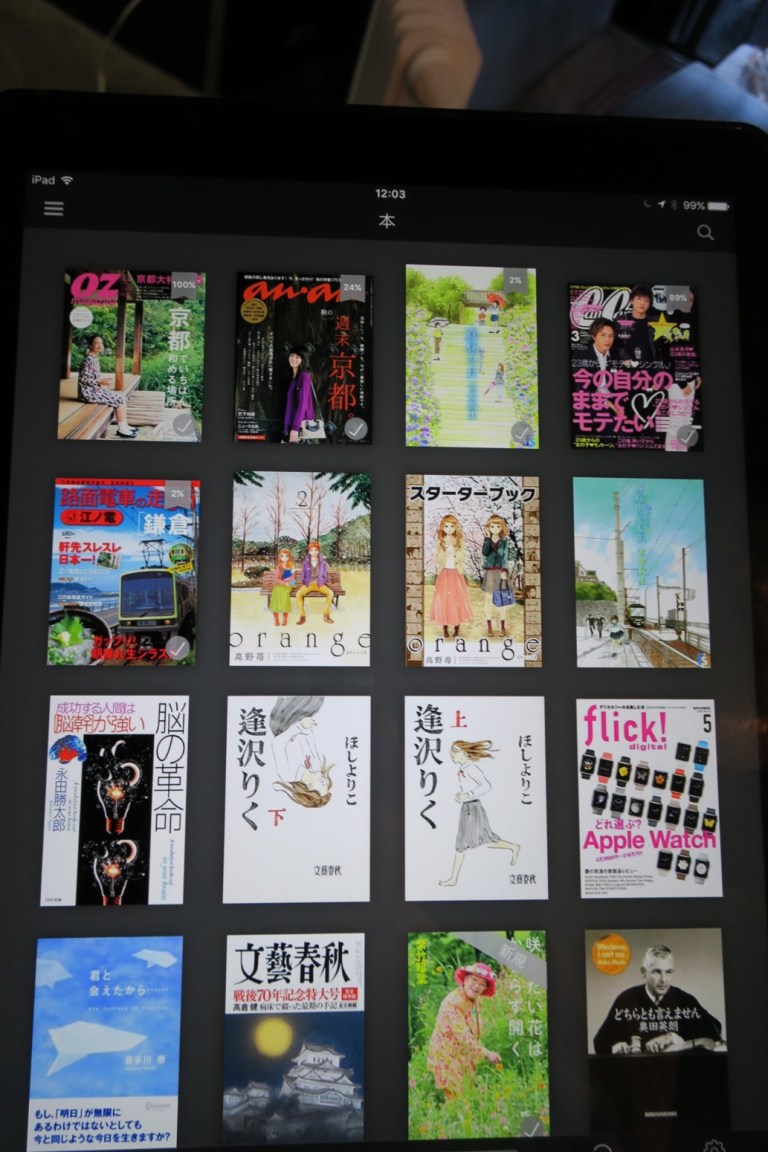Open the hamburger menu
The height and width of the screenshot is (1152, 768).
tap(53, 209)
